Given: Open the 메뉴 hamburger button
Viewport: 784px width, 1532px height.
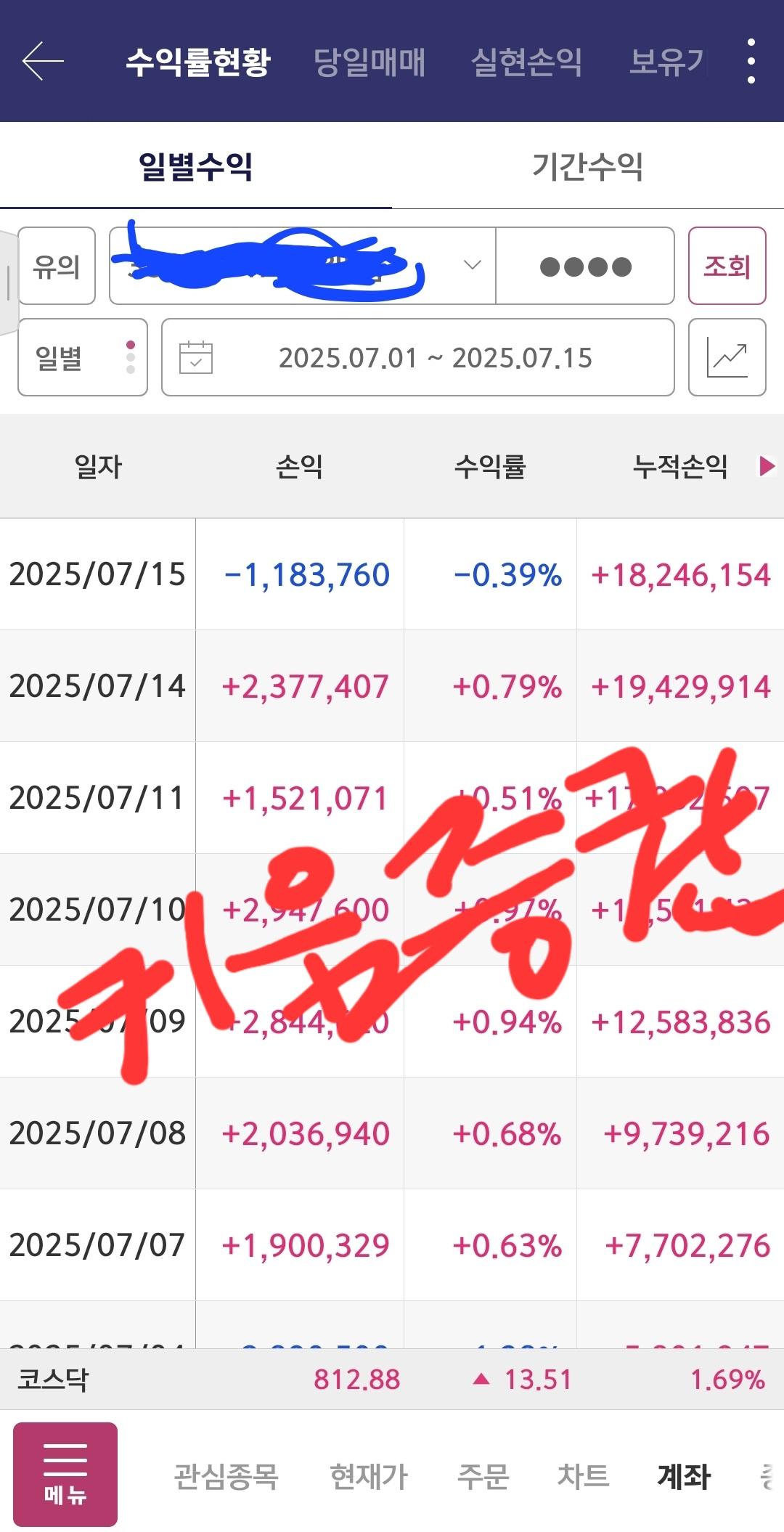Looking at the screenshot, I should [67, 1475].
